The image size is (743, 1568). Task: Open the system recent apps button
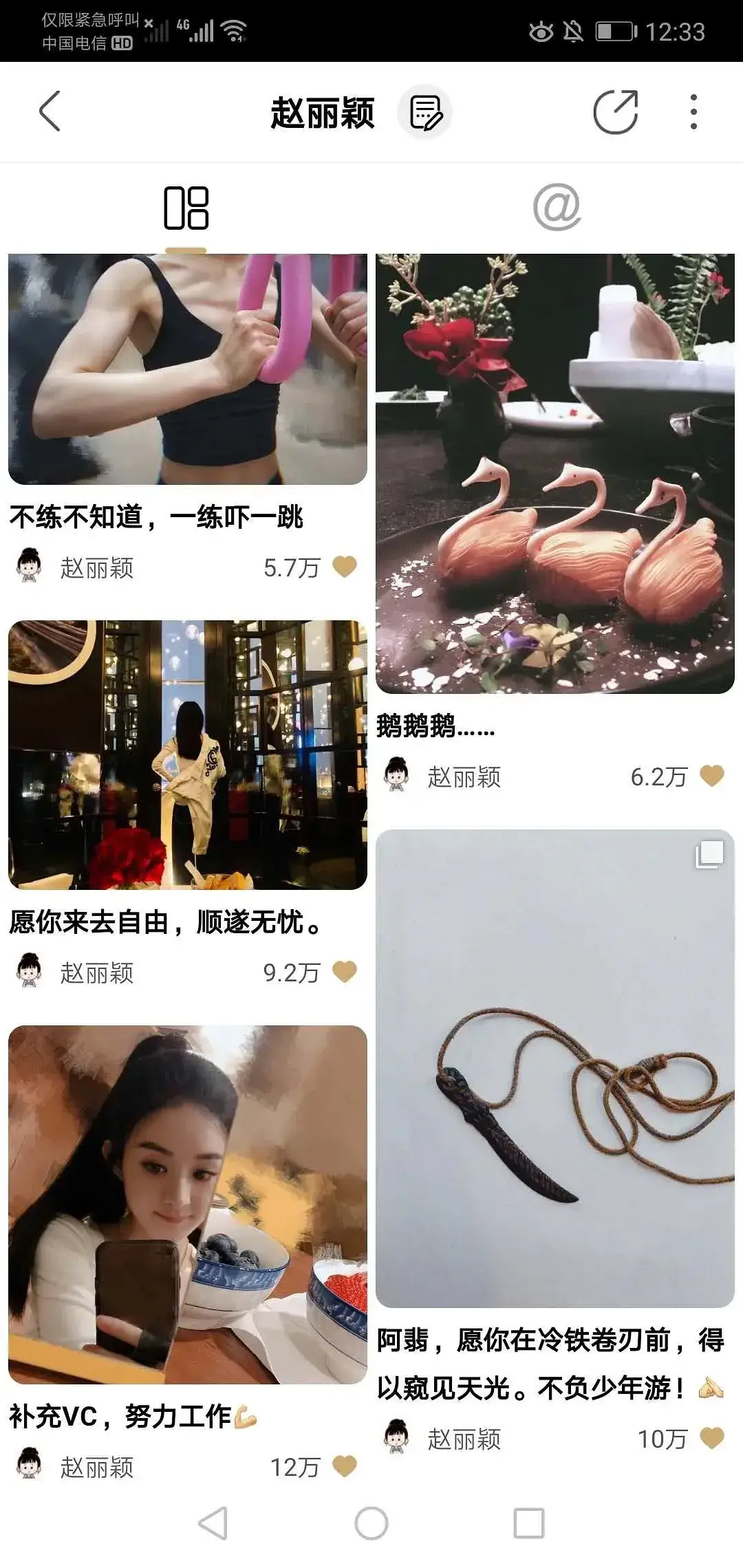pyautogui.click(x=529, y=1523)
